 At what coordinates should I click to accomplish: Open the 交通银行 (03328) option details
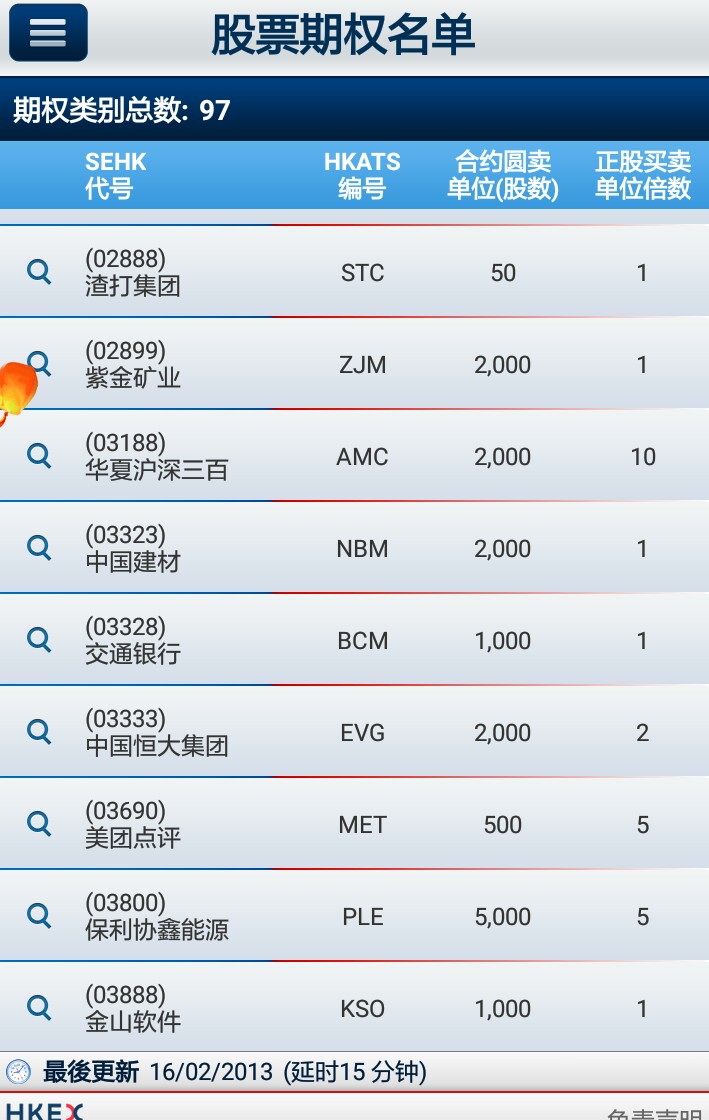point(39,640)
